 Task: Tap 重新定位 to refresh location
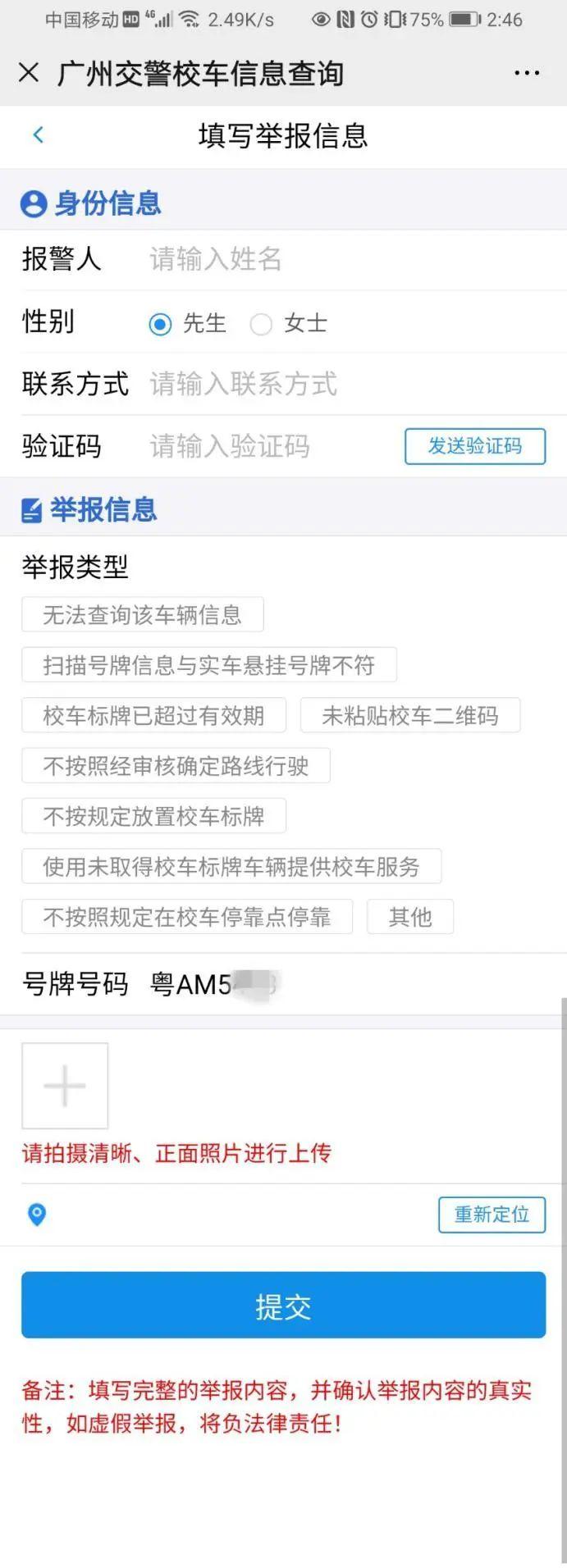pos(492,1215)
